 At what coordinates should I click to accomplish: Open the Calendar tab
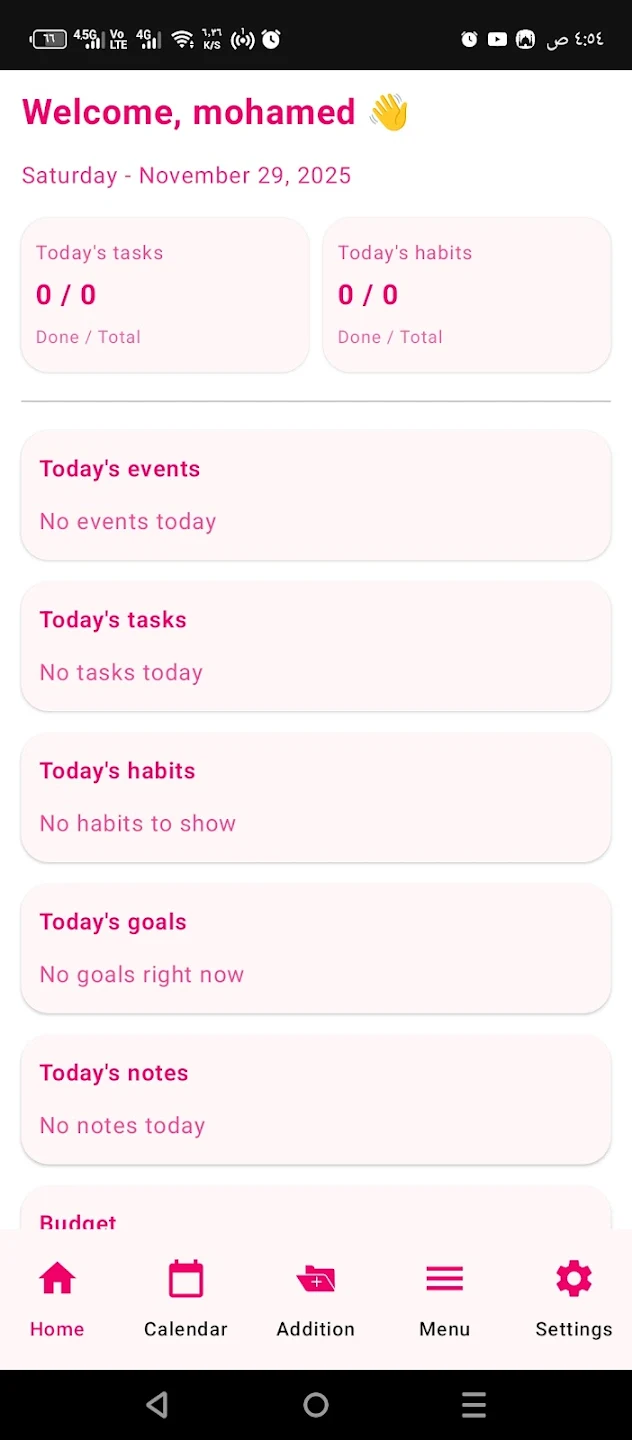click(x=186, y=1298)
